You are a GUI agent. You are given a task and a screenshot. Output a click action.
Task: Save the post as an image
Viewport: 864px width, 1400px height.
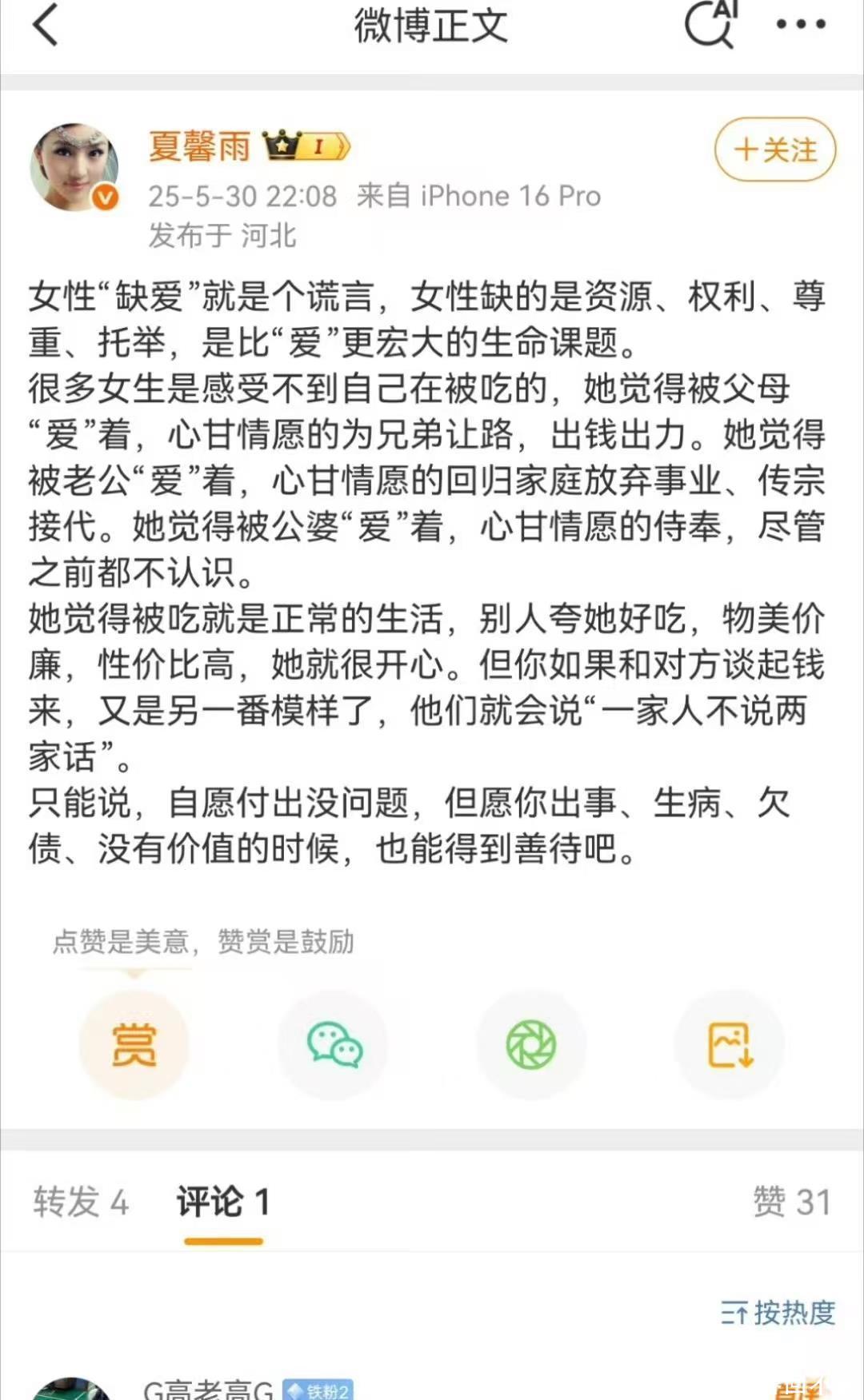(x=730, y=1044)
